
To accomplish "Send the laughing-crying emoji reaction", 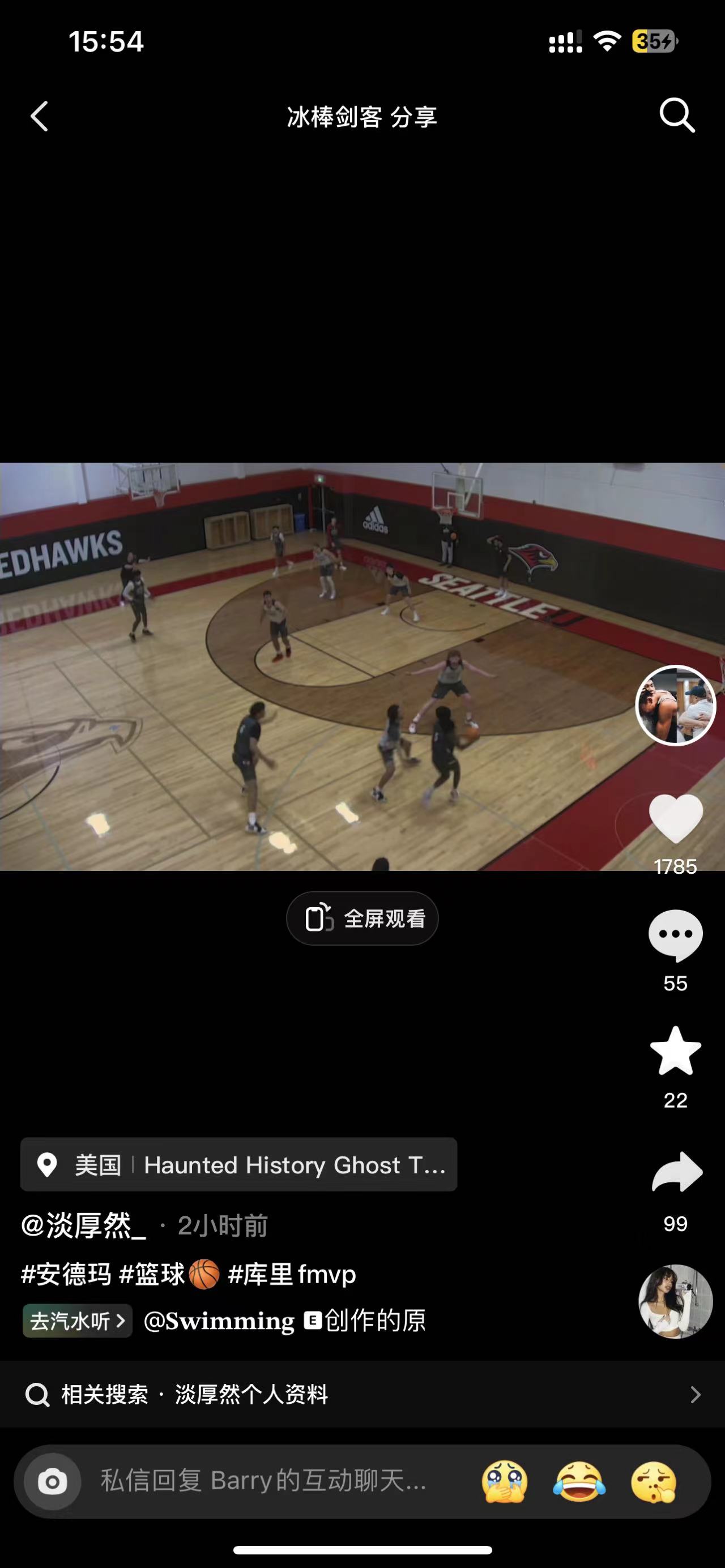I will click(x=579, y=1481).
